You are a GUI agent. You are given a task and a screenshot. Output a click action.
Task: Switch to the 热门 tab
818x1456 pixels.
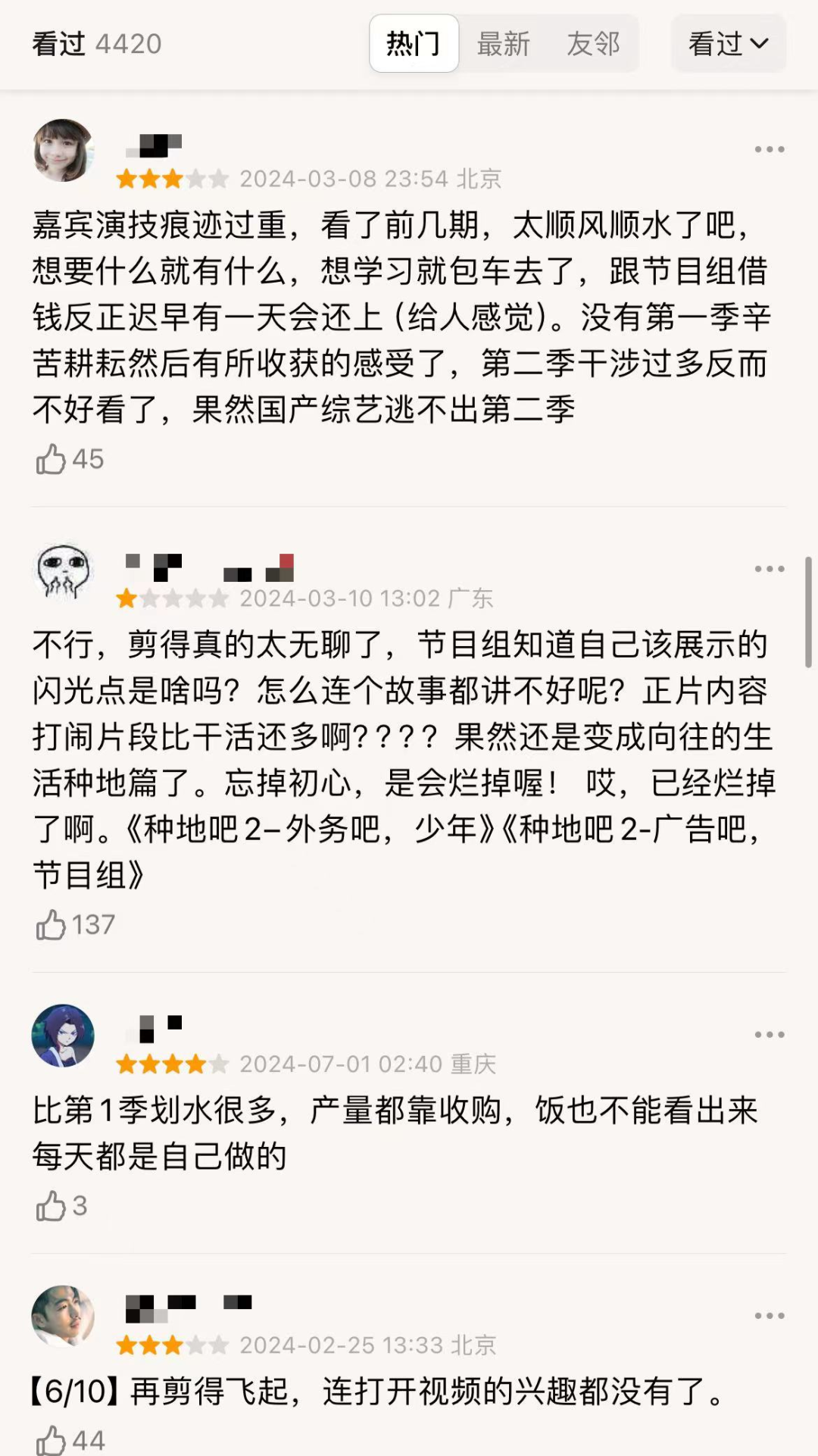coord(414,44)
